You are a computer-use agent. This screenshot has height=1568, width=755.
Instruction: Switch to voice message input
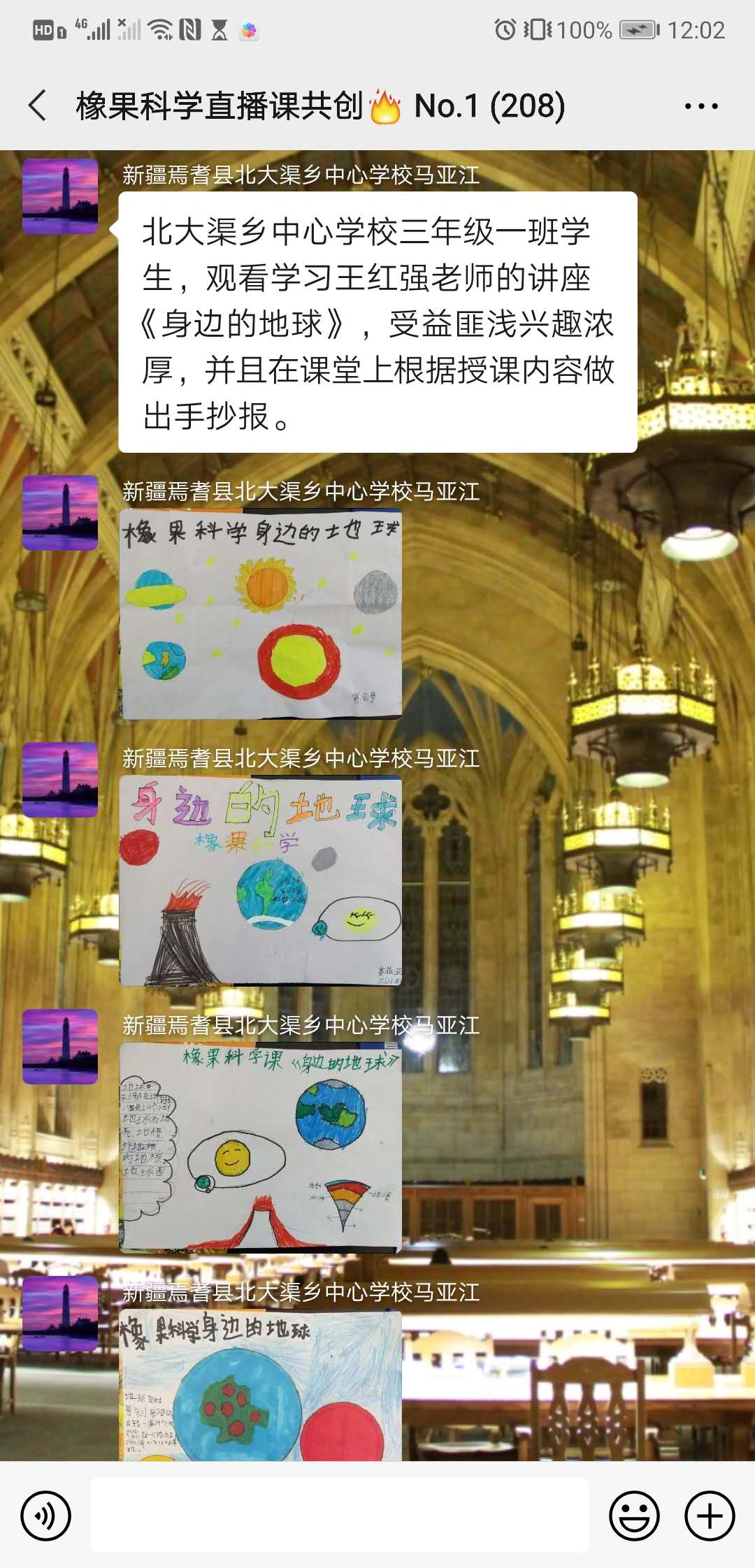tap(45, 1516)
